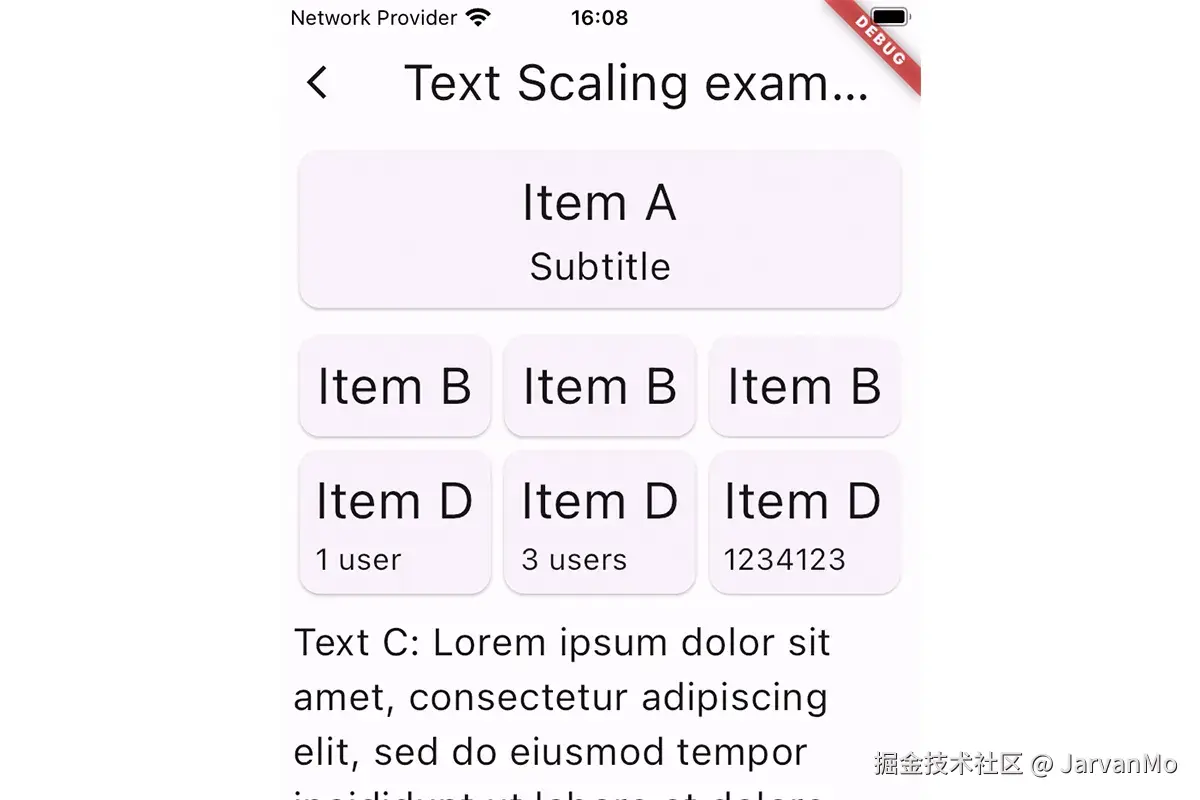Tap the Item D card labeled 1234123

(x=804, y=522)
